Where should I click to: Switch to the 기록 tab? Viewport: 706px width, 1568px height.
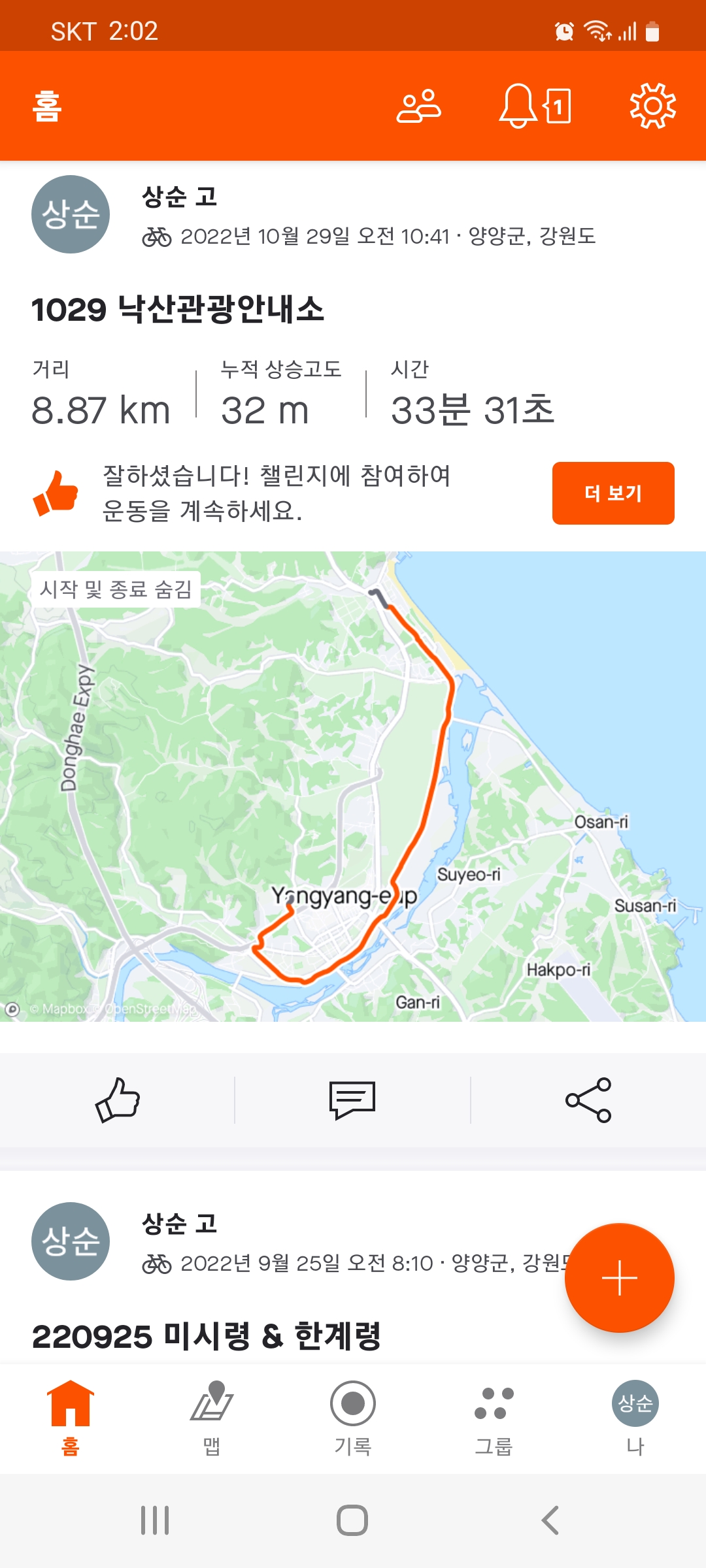pyautogui.click(x=353, y=1418)
